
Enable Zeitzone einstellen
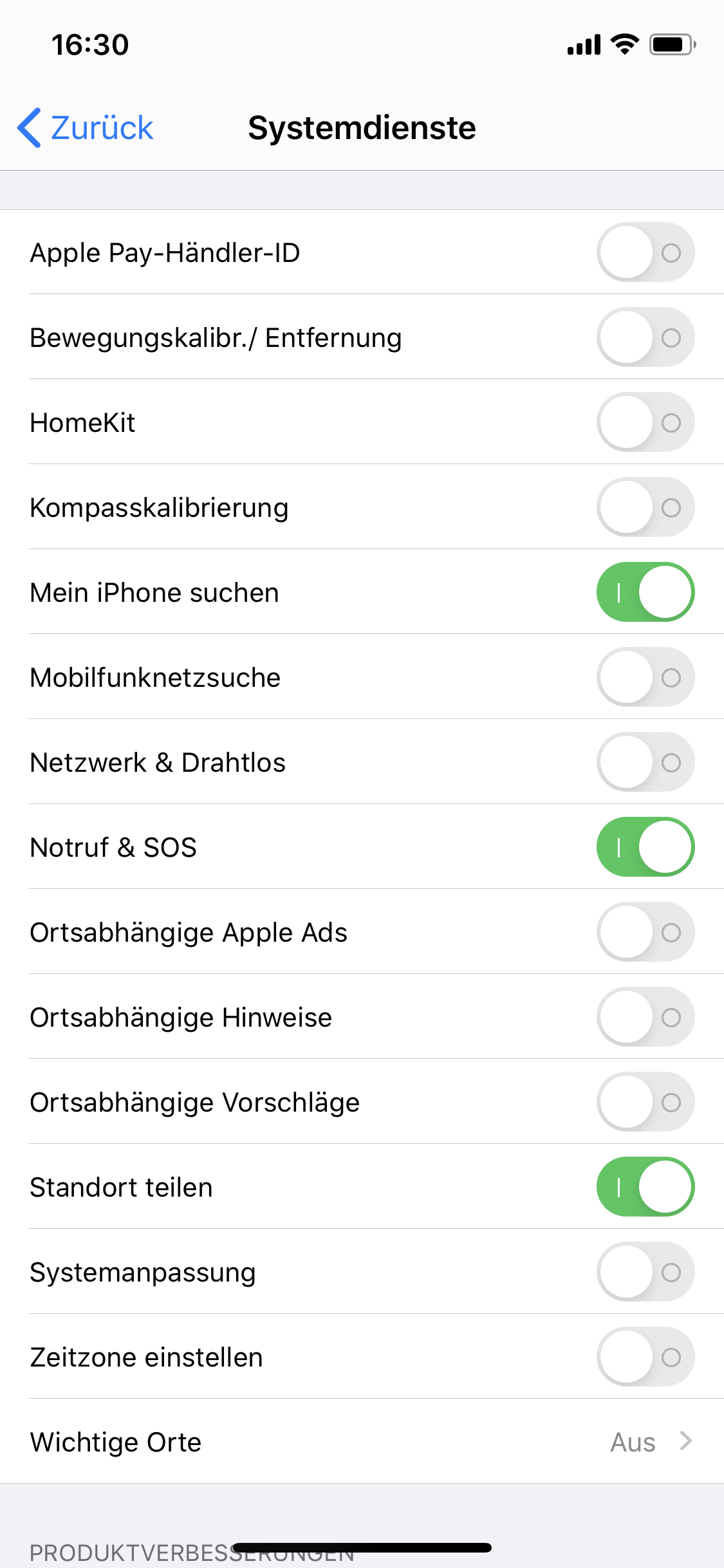click(x=645, y=1357)
